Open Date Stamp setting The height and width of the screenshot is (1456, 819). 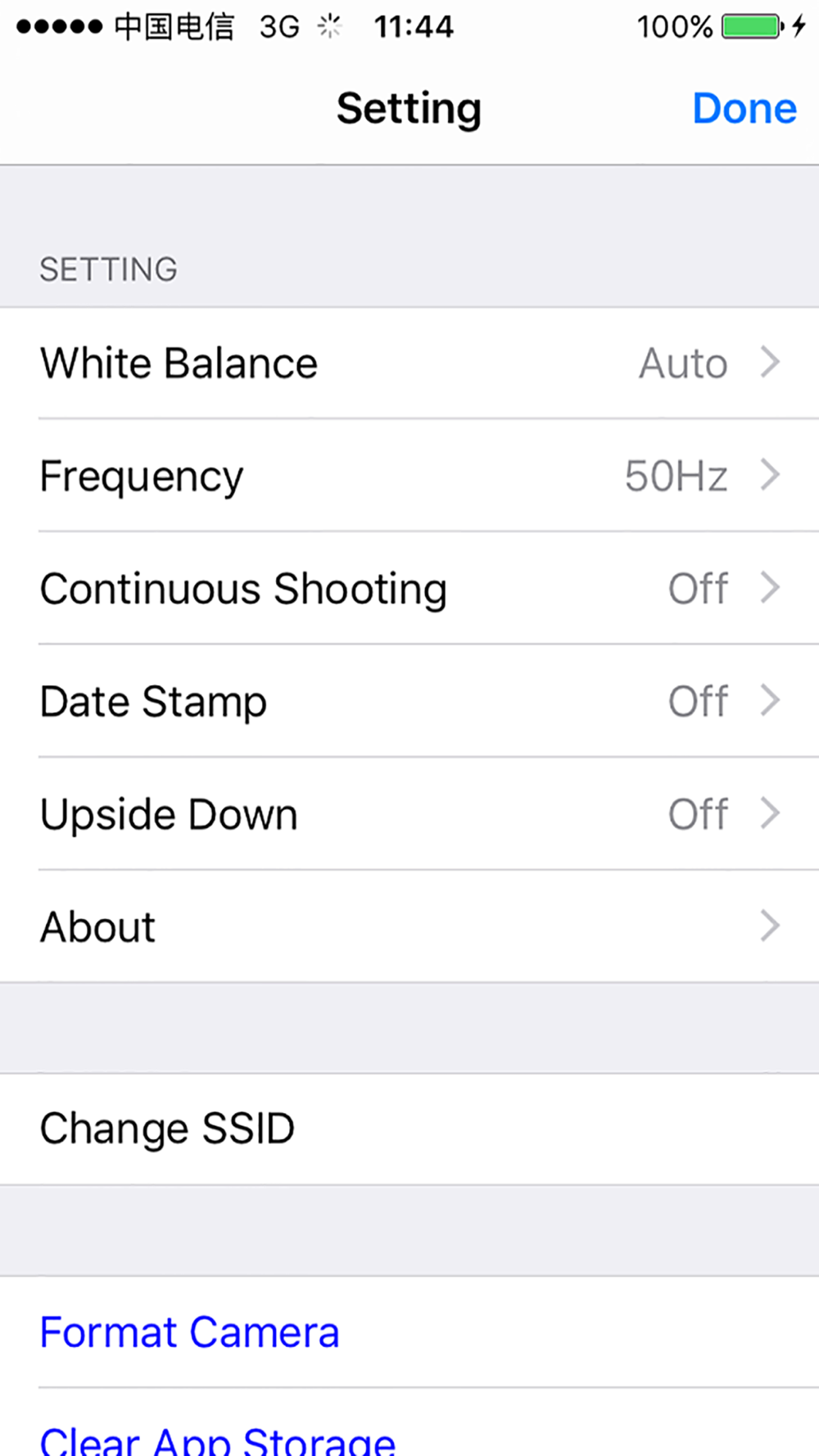coord(409,701)
